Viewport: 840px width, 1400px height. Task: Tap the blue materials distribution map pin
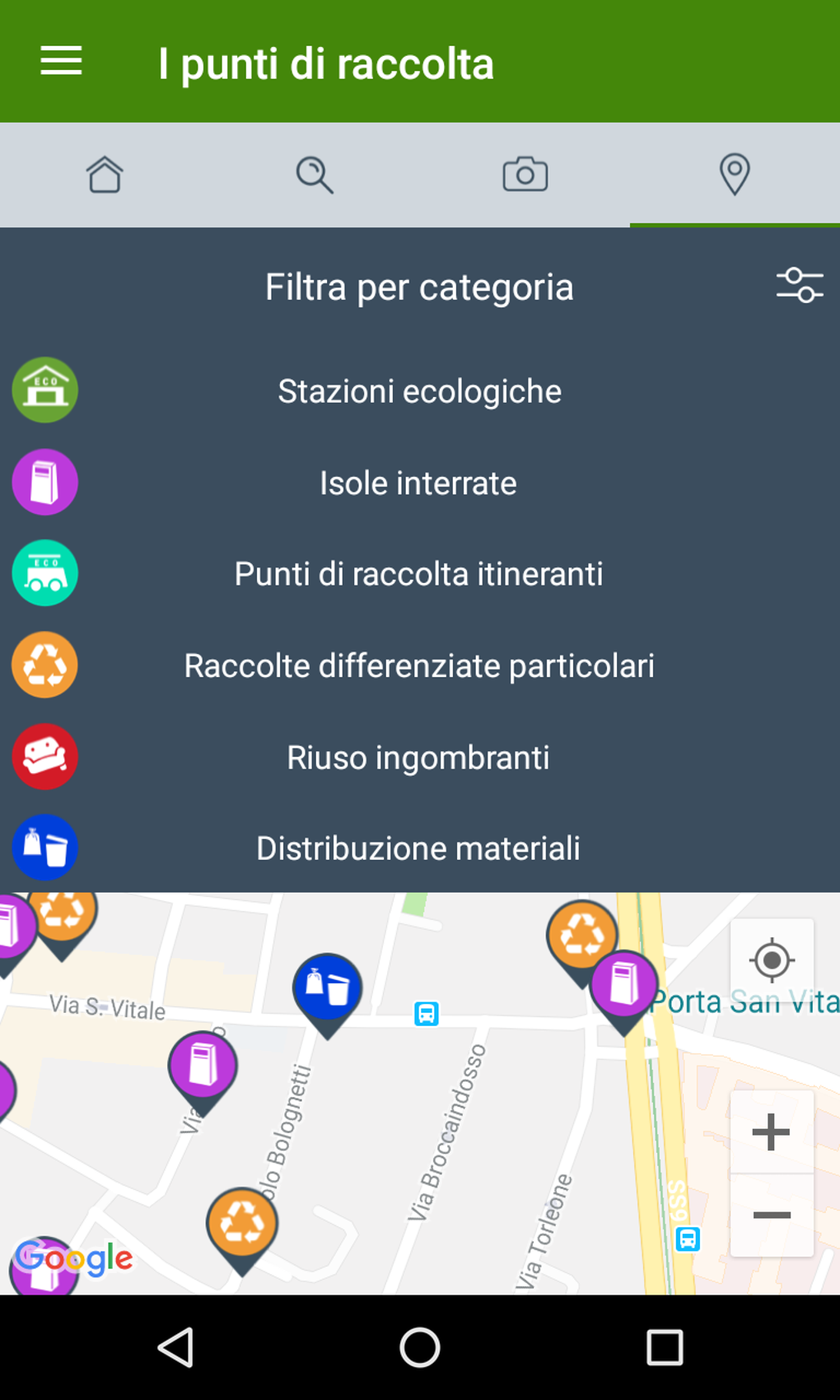click(327, 988)
